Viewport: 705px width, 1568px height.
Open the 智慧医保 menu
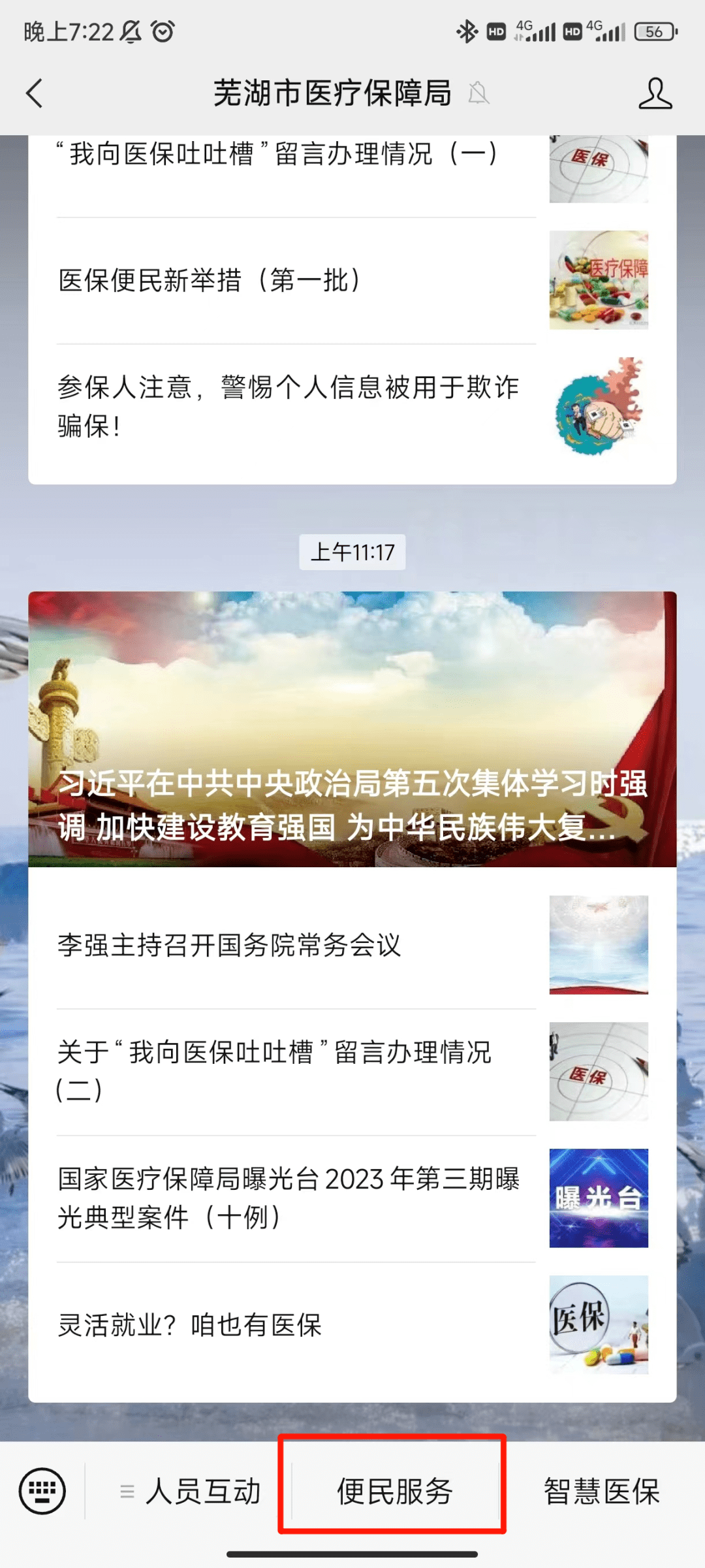click(x=602, y=1491)
